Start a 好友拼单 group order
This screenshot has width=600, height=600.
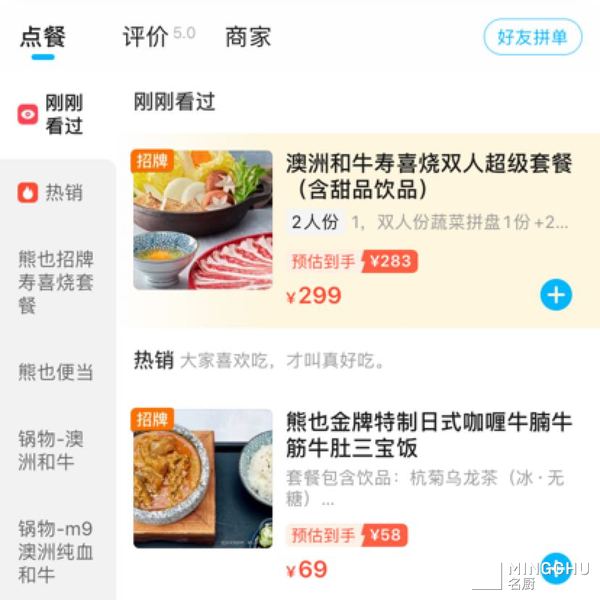click(532, 37)
